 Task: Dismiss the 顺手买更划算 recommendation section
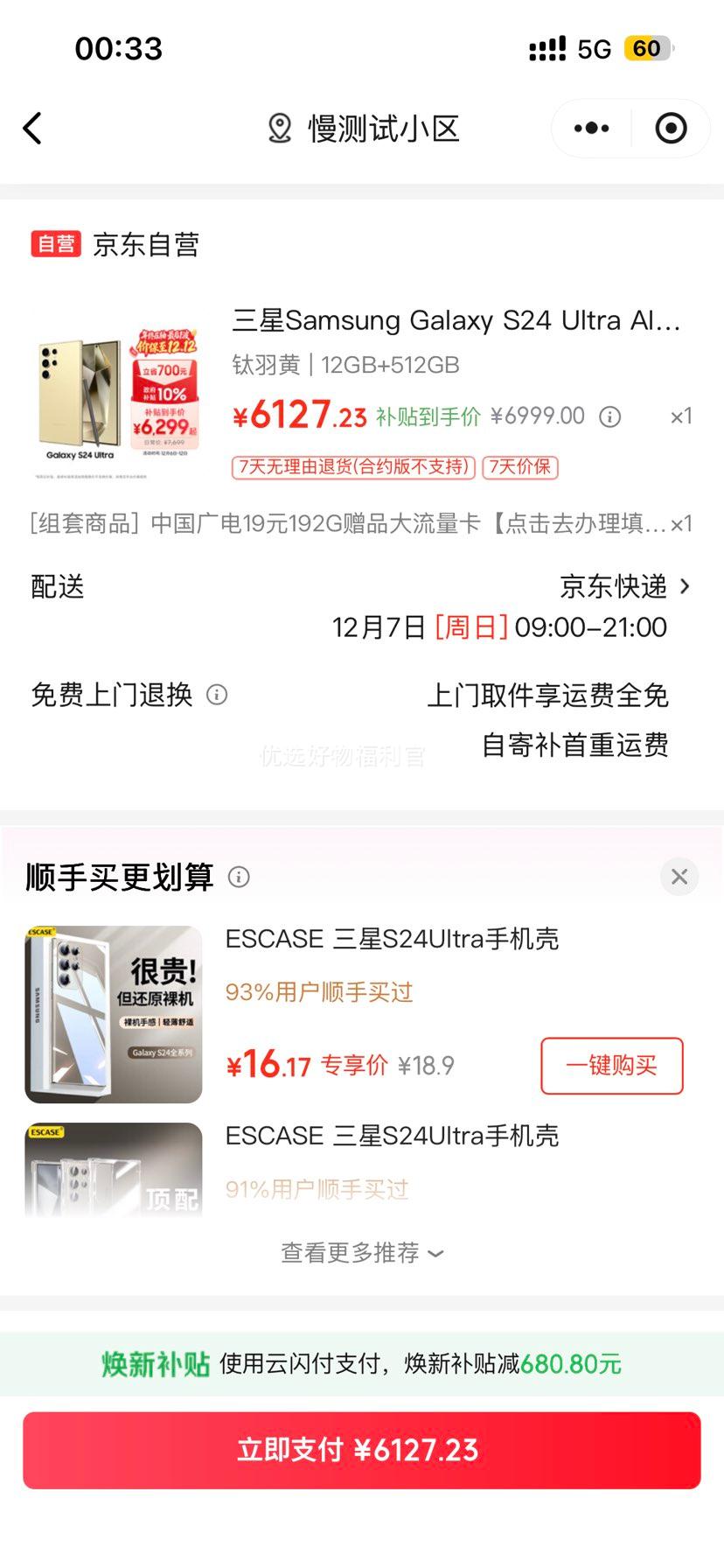pyautogui.click(x=679, y=876)
